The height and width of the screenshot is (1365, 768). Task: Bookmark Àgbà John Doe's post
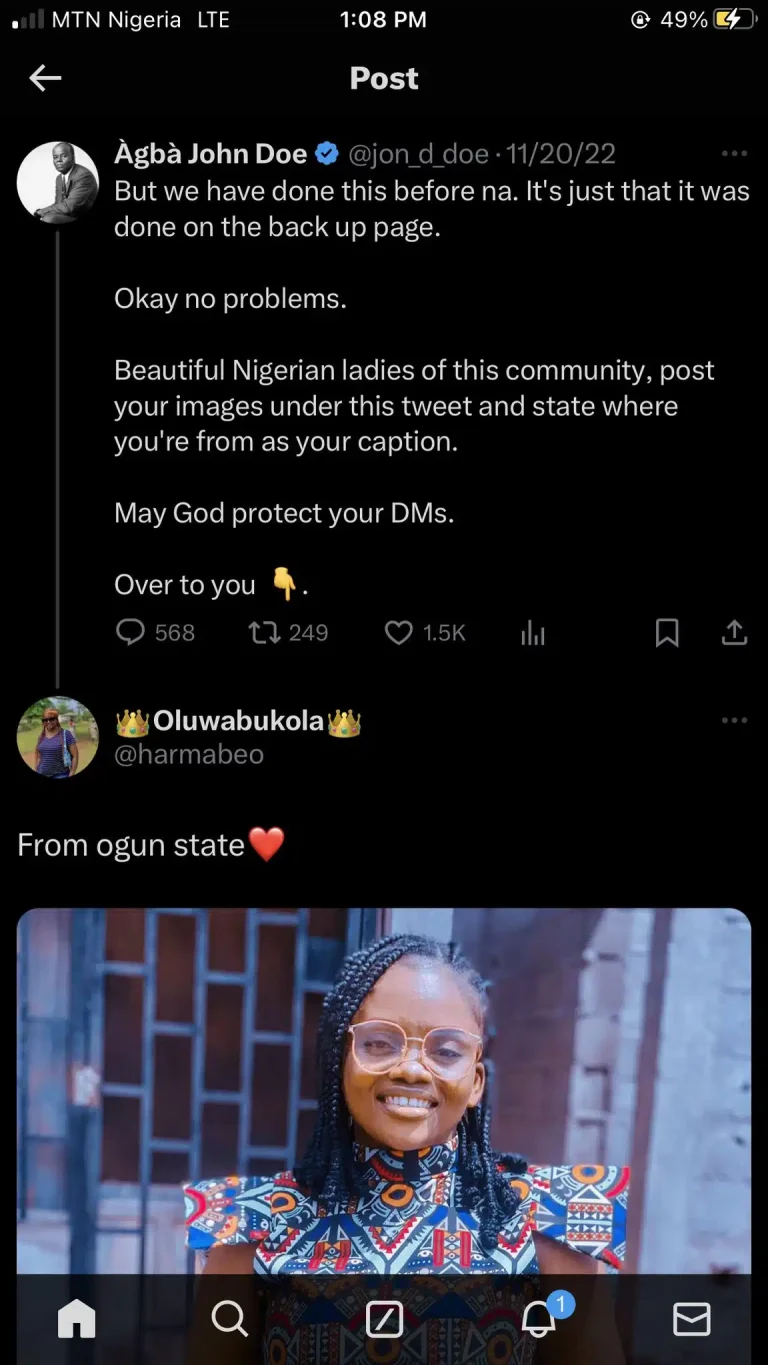[667, 632]
